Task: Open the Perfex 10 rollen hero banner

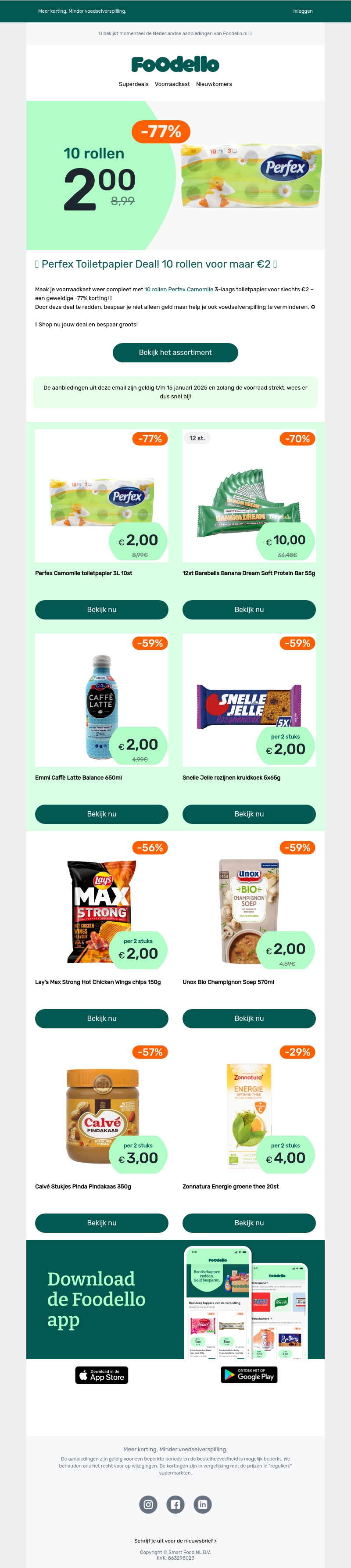Action: (x=175, y=175)
